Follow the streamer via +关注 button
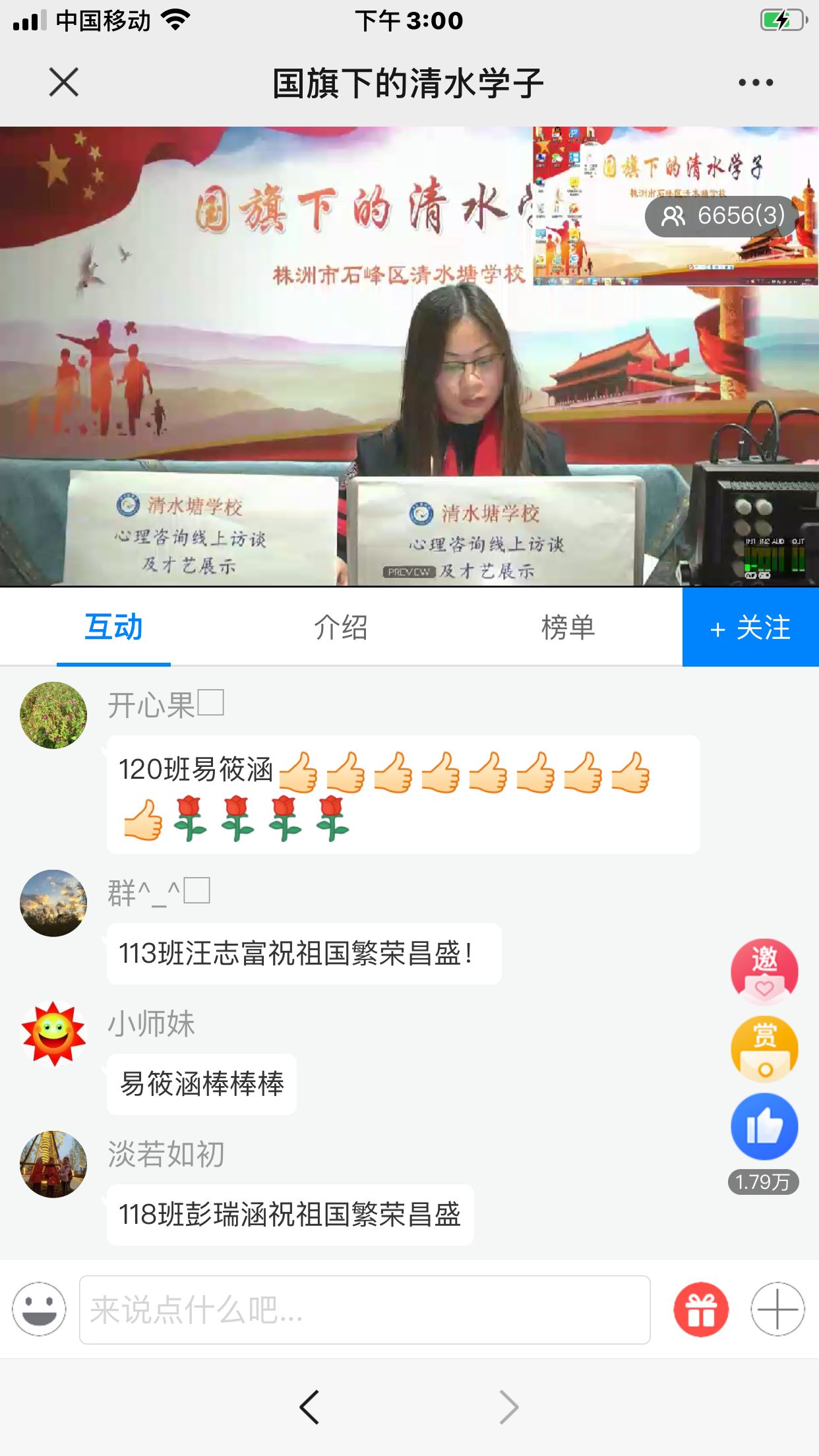This screenshot has width=819, height=1456. (x=750, y=628)
